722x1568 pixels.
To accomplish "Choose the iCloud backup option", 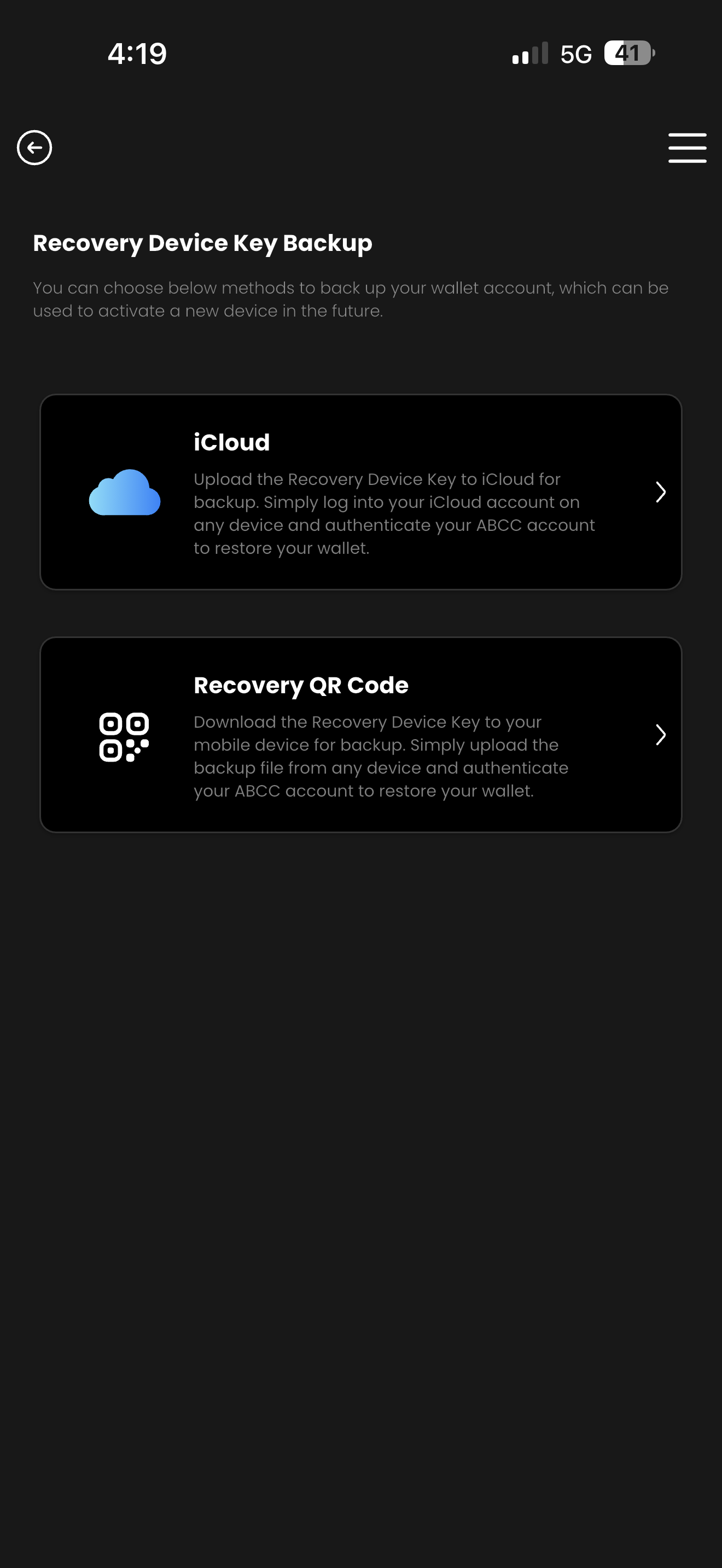I will [360, 492].
